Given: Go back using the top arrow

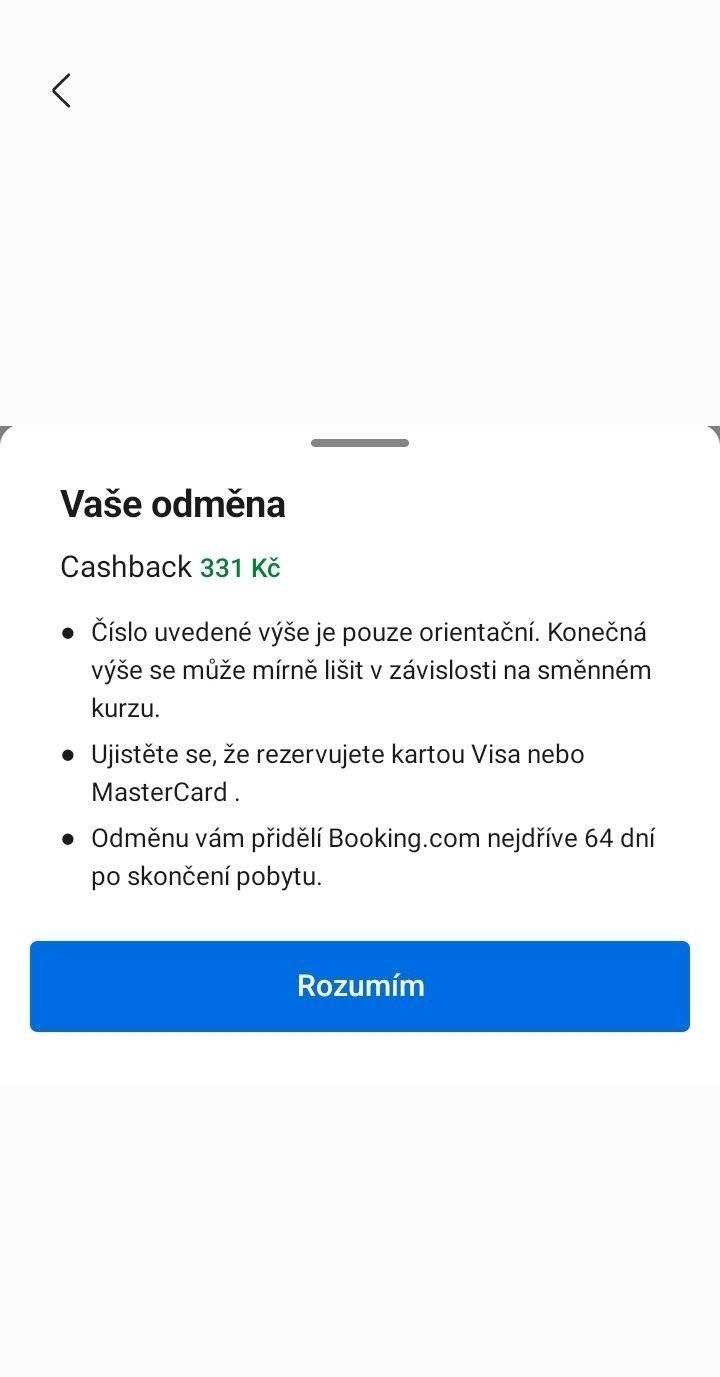Looking at the screenshot, I should click(x=61, y=90).
